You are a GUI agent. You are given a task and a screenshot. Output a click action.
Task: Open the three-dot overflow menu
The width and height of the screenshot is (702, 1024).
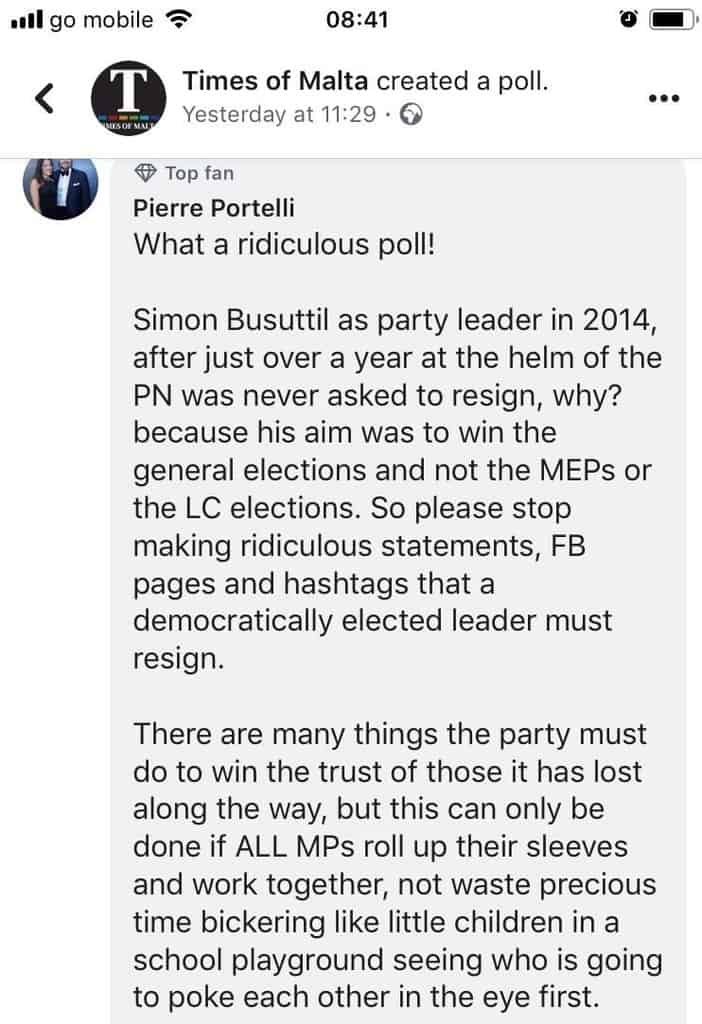click(x=663, y=98)
